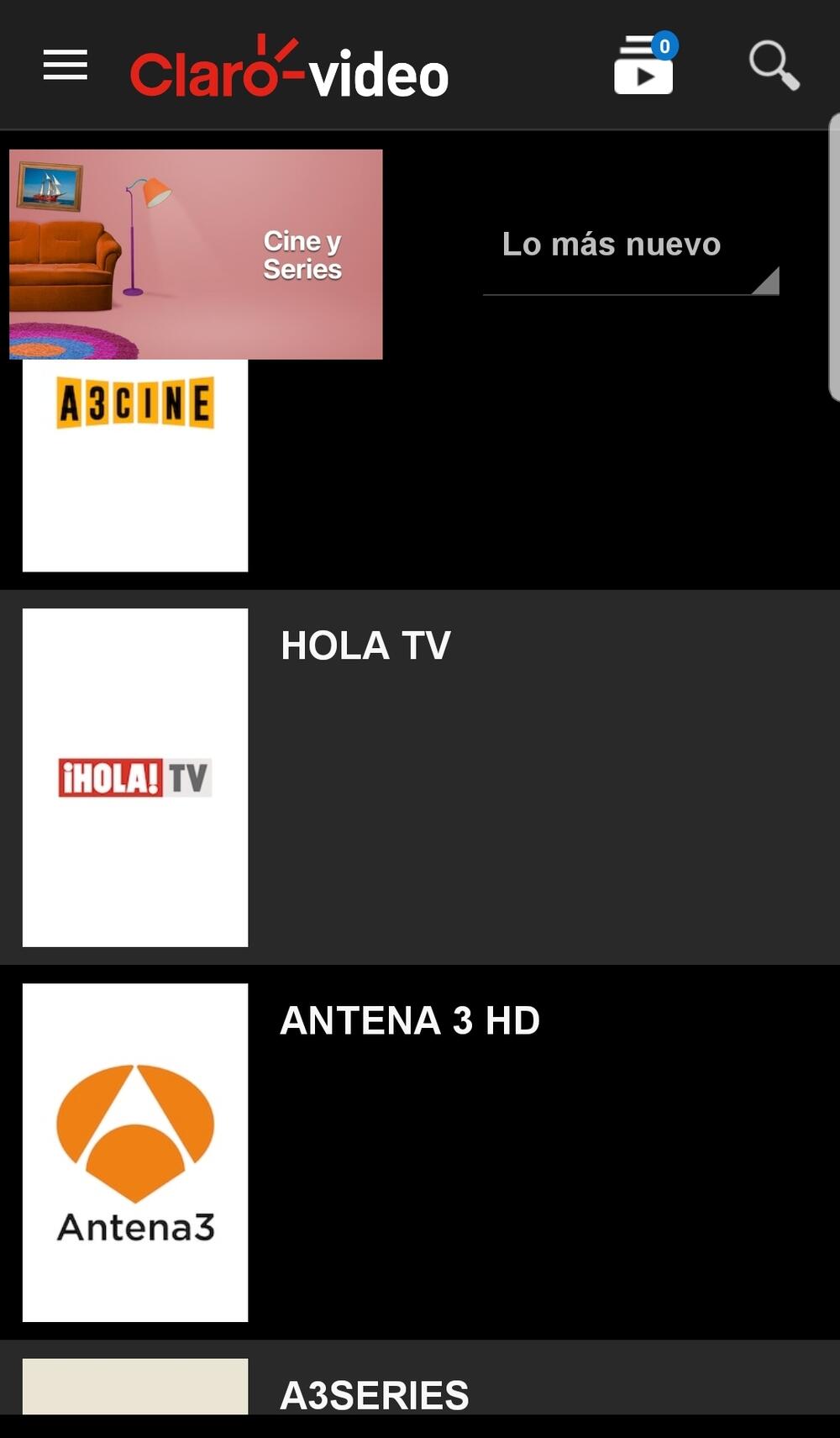840x1438 pixels.
Task: Open the playlist queue icon
Action: [x=643, y=66]
